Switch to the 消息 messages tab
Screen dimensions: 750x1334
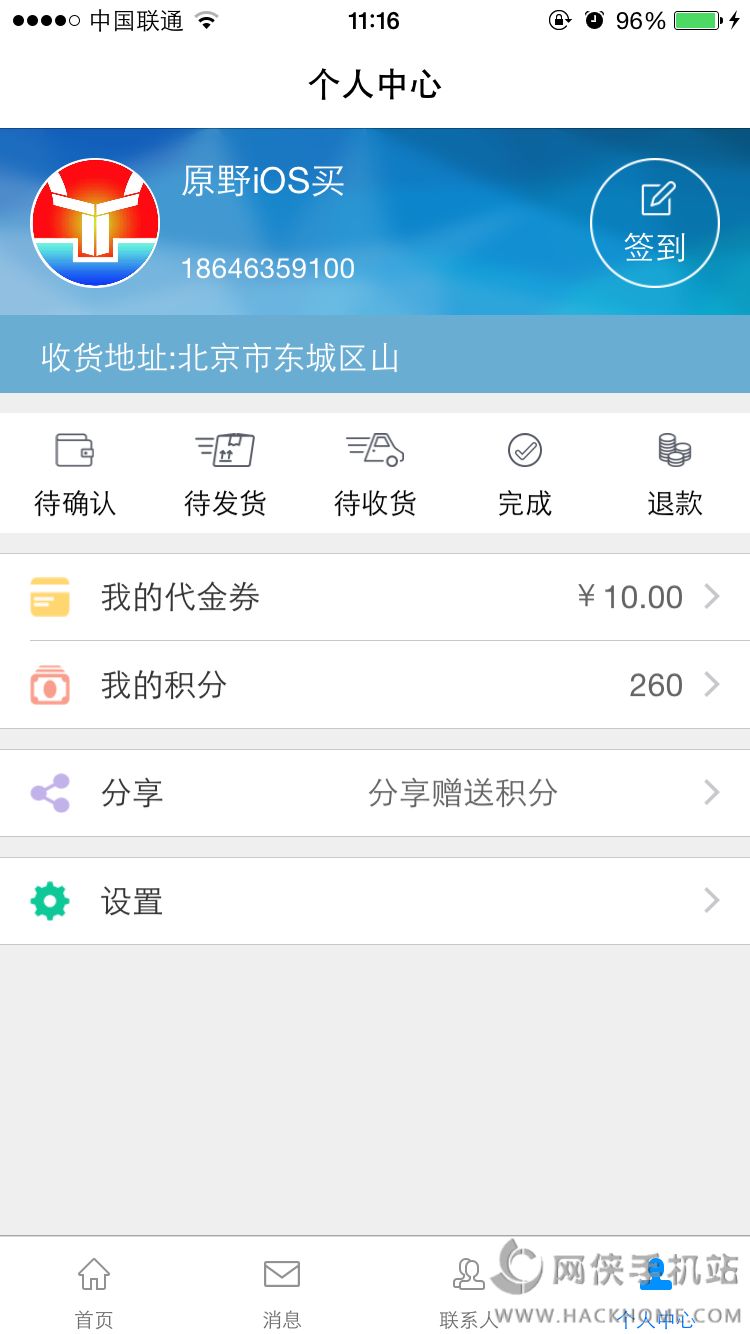(x=281, y=1290)
